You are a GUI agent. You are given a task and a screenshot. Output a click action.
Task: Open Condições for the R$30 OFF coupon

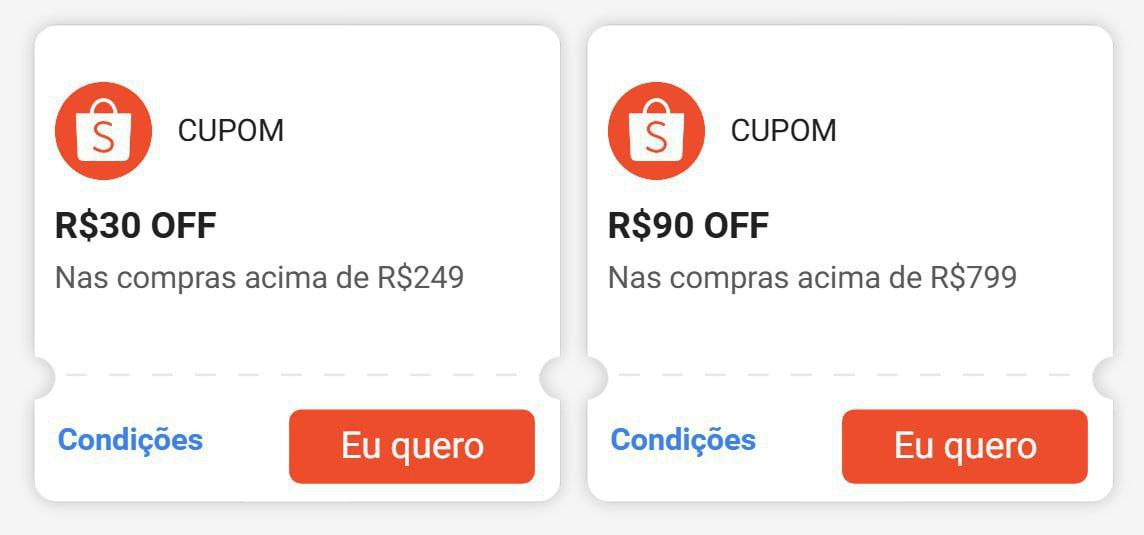[x=130, y=440]
